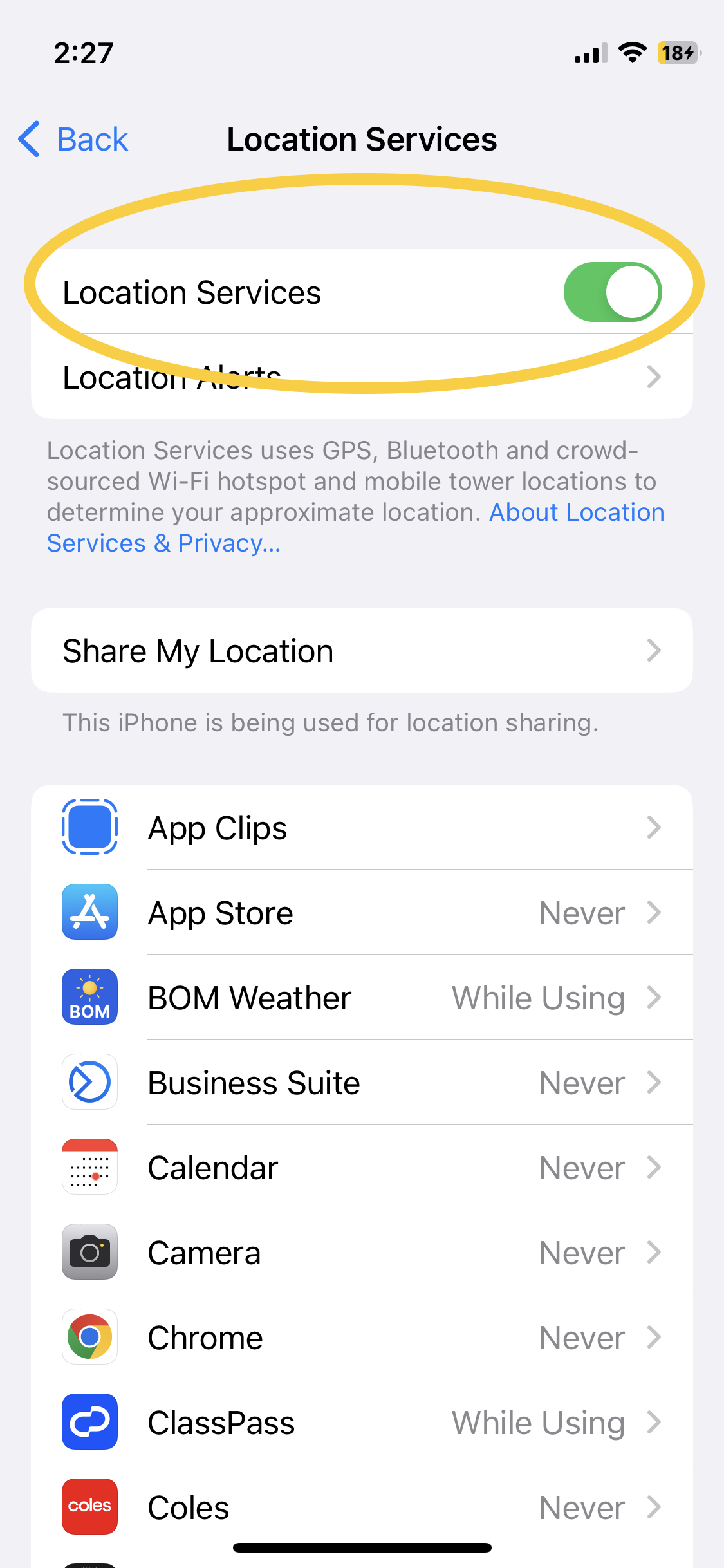Viewport: 724px width, 1568px height.
Task: Tap the Coles app icon
Action: point(89,1507)
